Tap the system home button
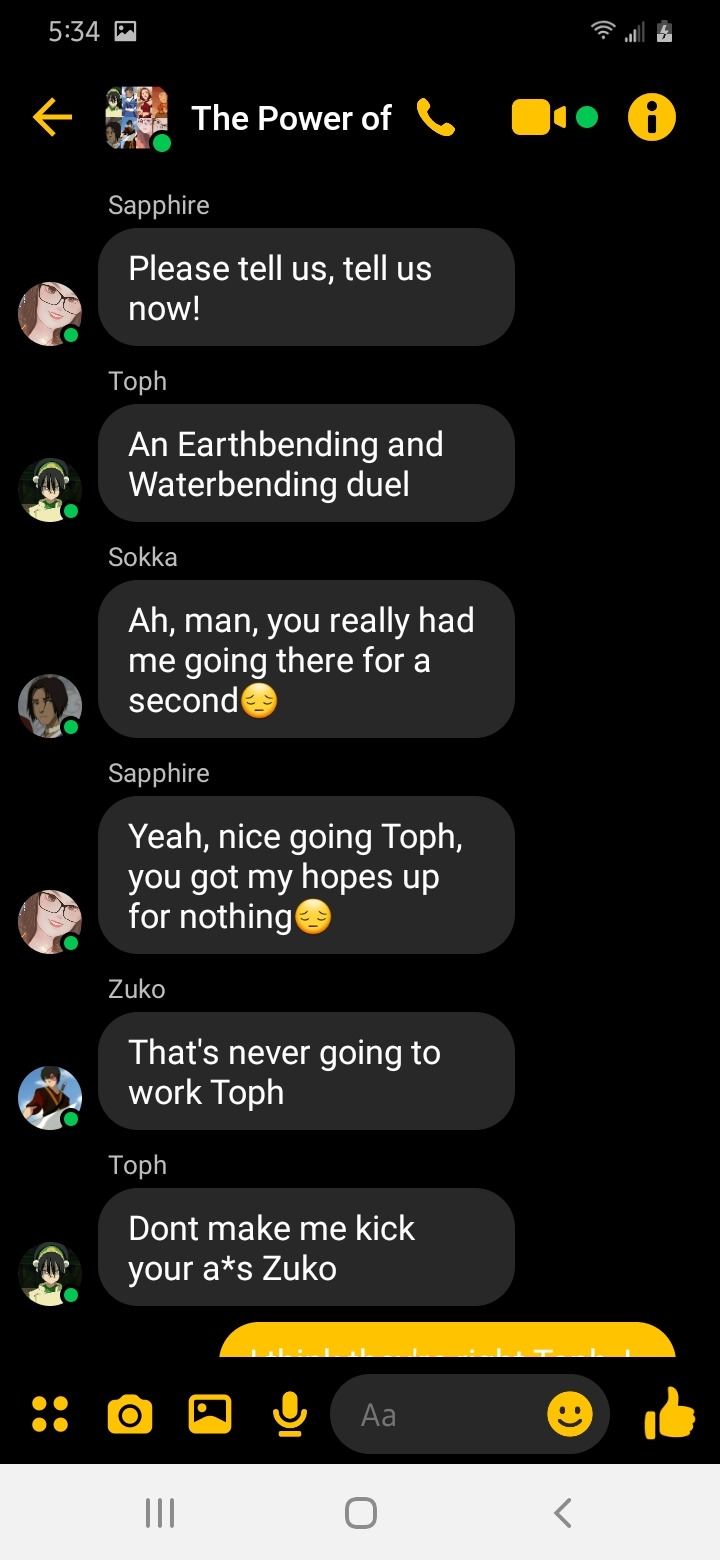The image size is (720, 1560). pos(360,1513)
